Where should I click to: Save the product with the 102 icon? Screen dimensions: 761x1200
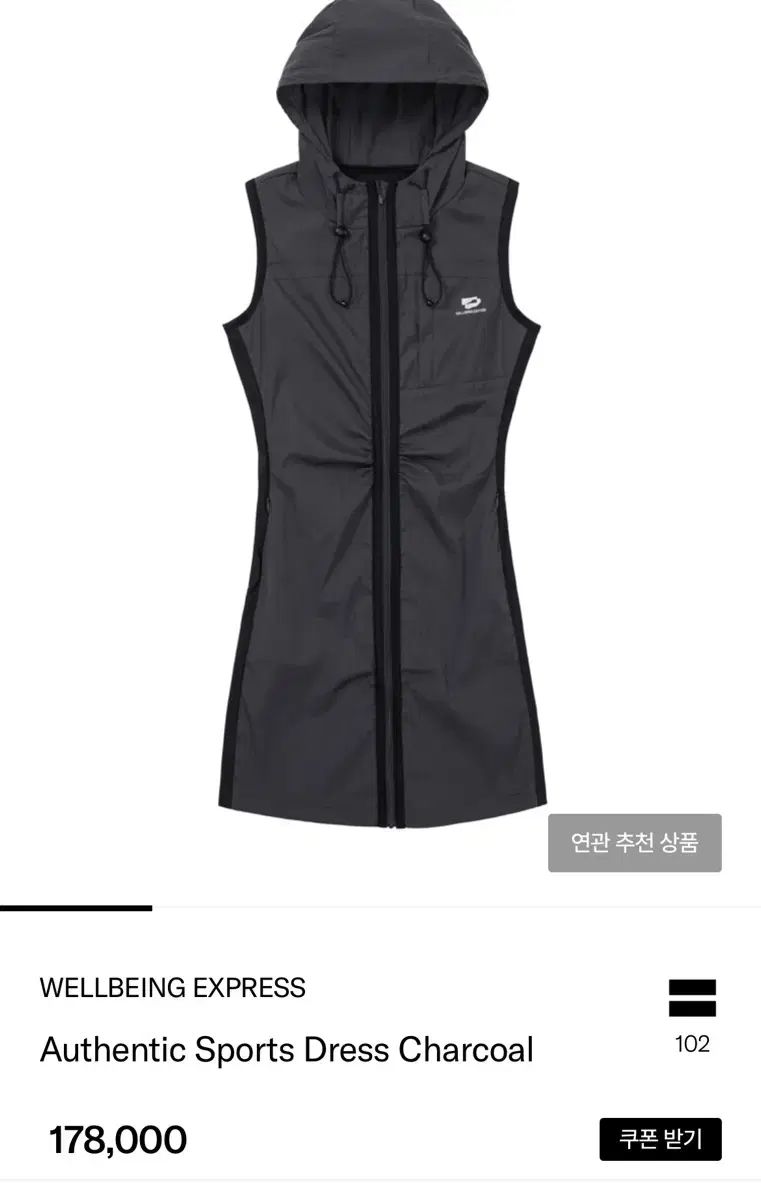click(x=692, y=999)
